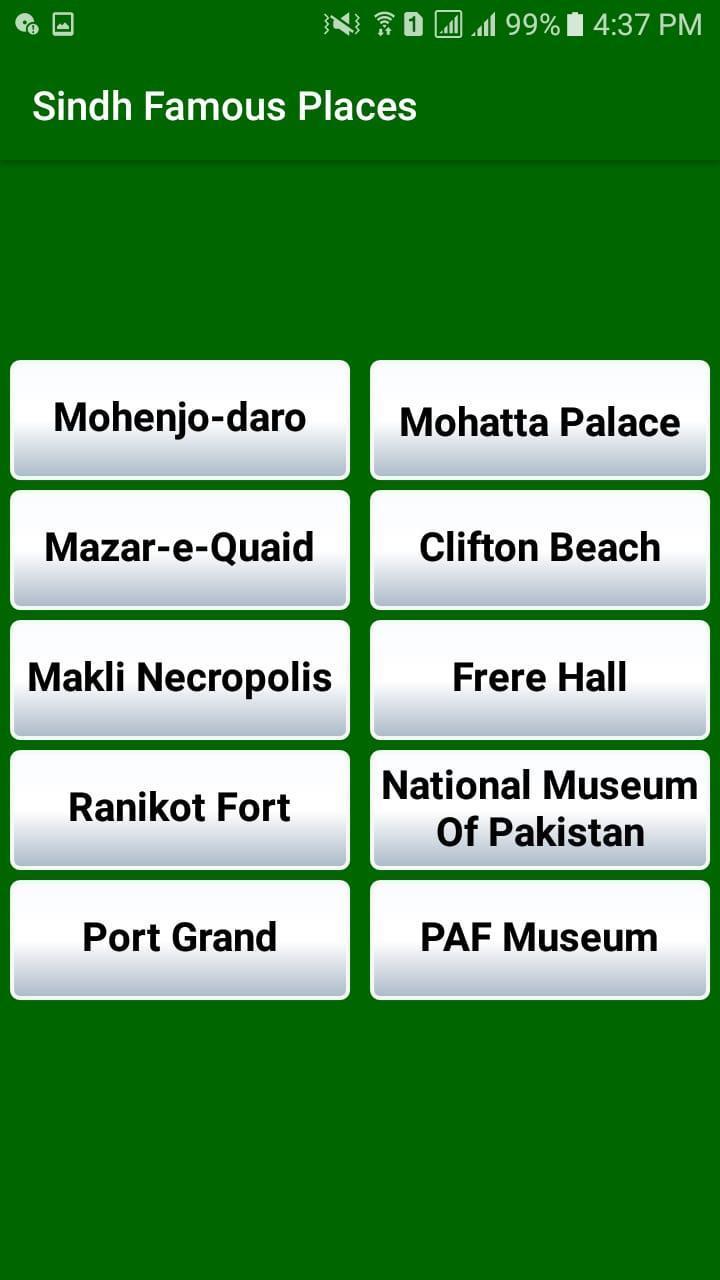
Task: Tap the screenshot captured notification icon
Action: [62, 22]
